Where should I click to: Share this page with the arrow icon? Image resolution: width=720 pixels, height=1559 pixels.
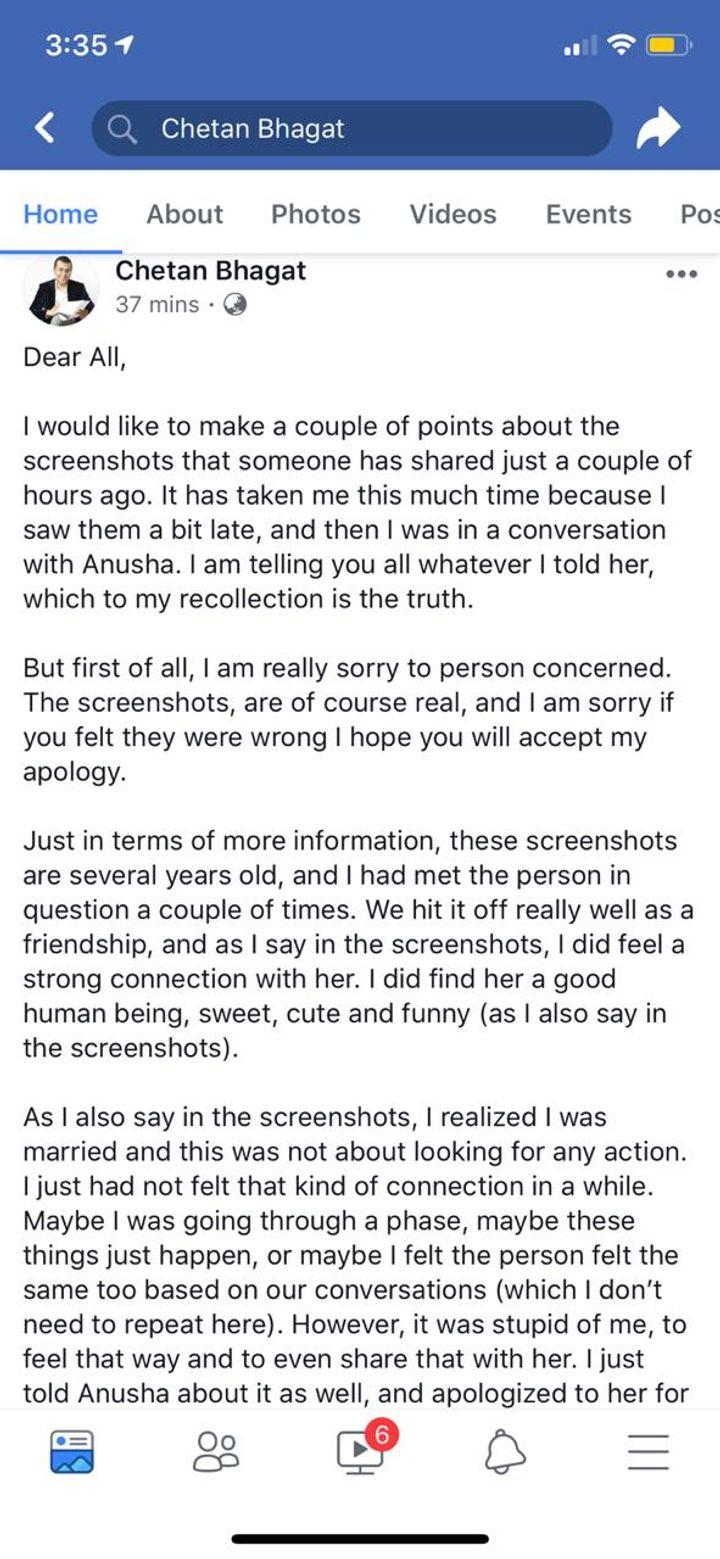658,128
